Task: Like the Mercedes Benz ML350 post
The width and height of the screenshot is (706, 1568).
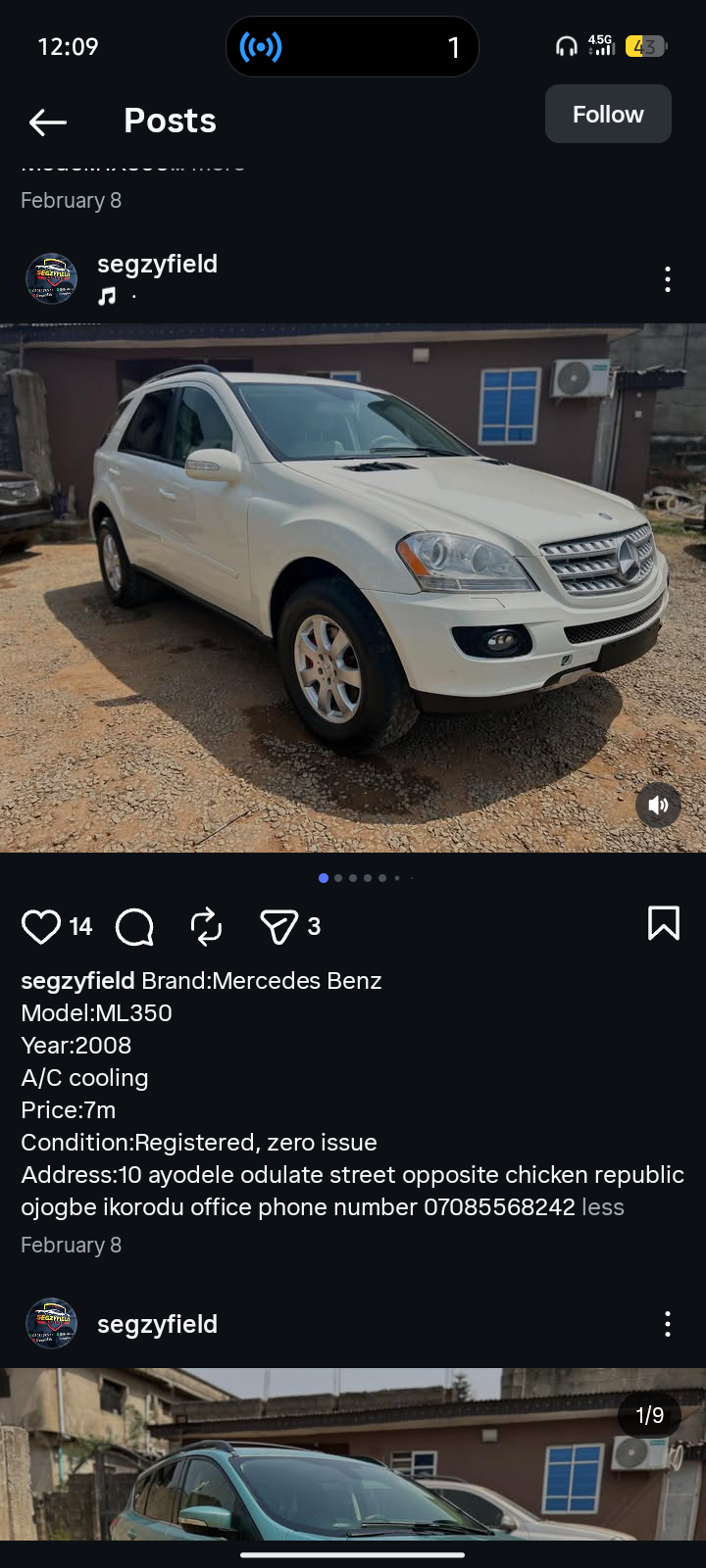Action: 41,926
